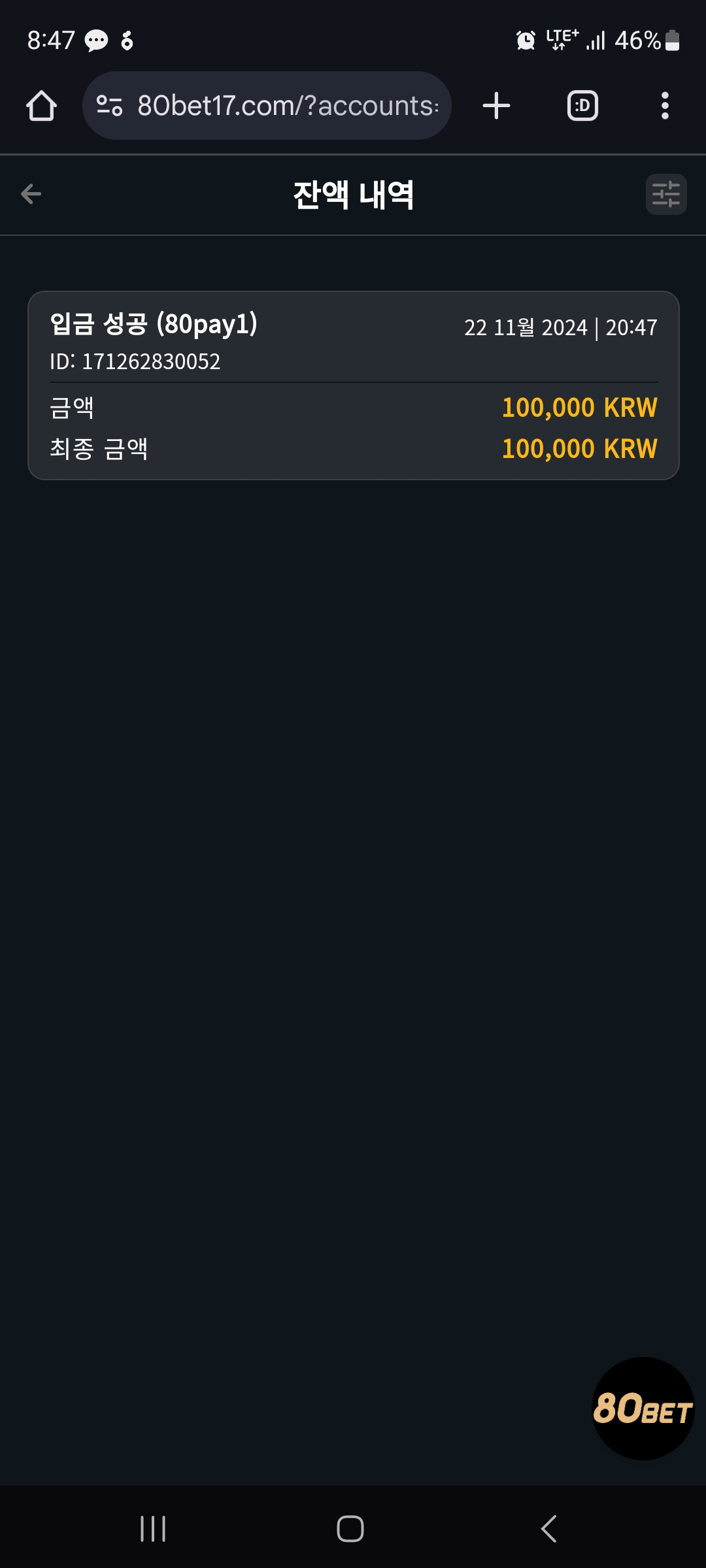Viewport: 706px width, 1568px height.
Task: Open the browser's three-dot menu
Action: [x=665, y=106]
